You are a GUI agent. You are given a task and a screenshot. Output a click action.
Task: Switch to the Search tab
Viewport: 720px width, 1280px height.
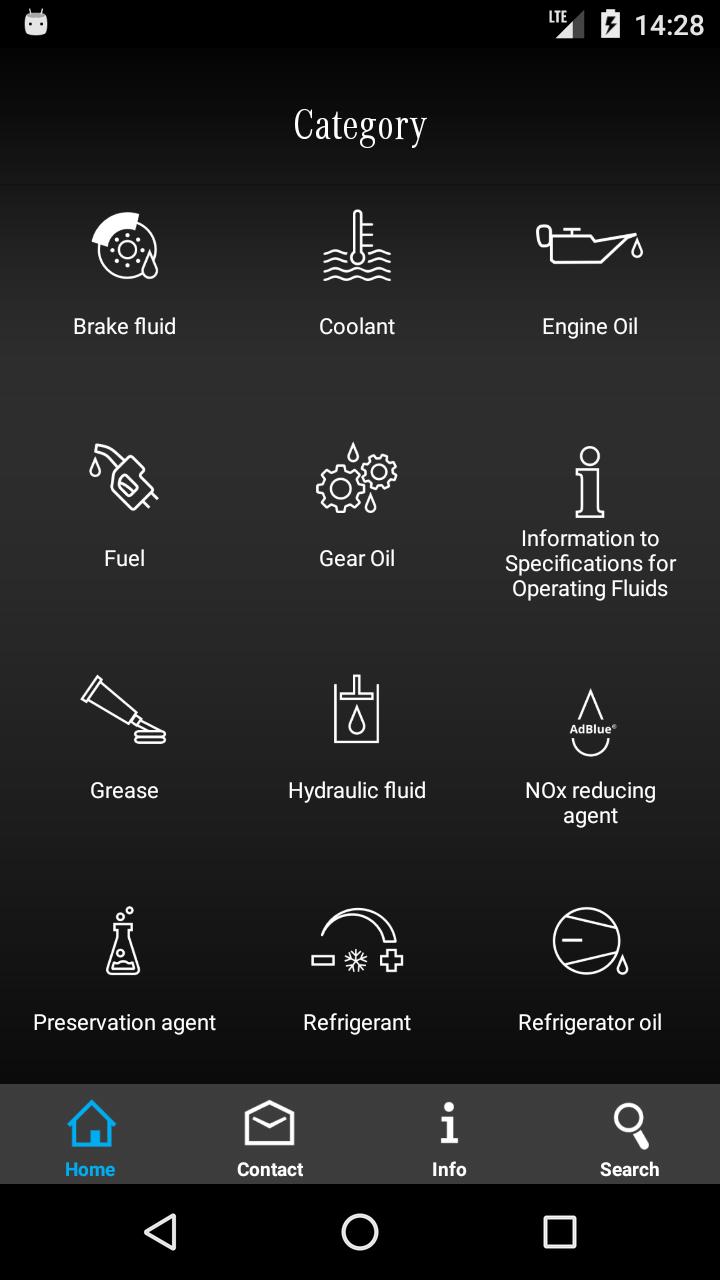pyautogui.click(x=629, y=1136)
